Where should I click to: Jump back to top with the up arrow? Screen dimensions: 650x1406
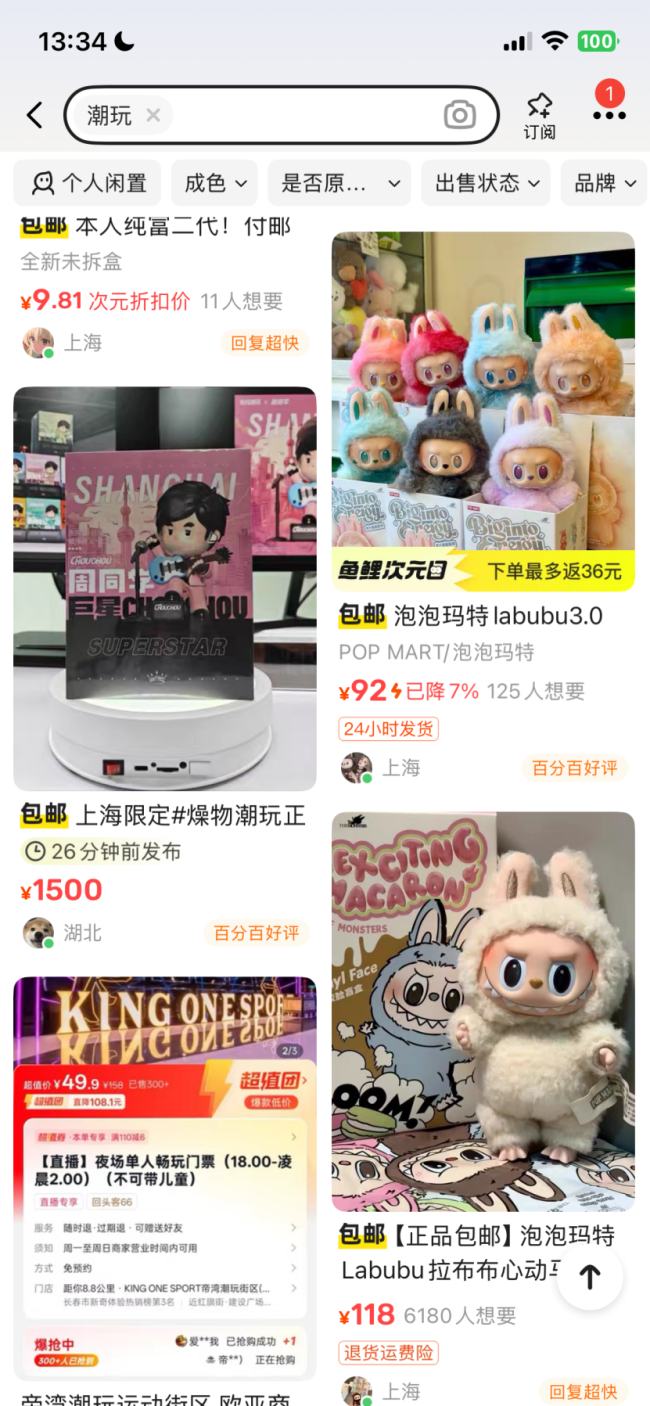click(590, 1277)
